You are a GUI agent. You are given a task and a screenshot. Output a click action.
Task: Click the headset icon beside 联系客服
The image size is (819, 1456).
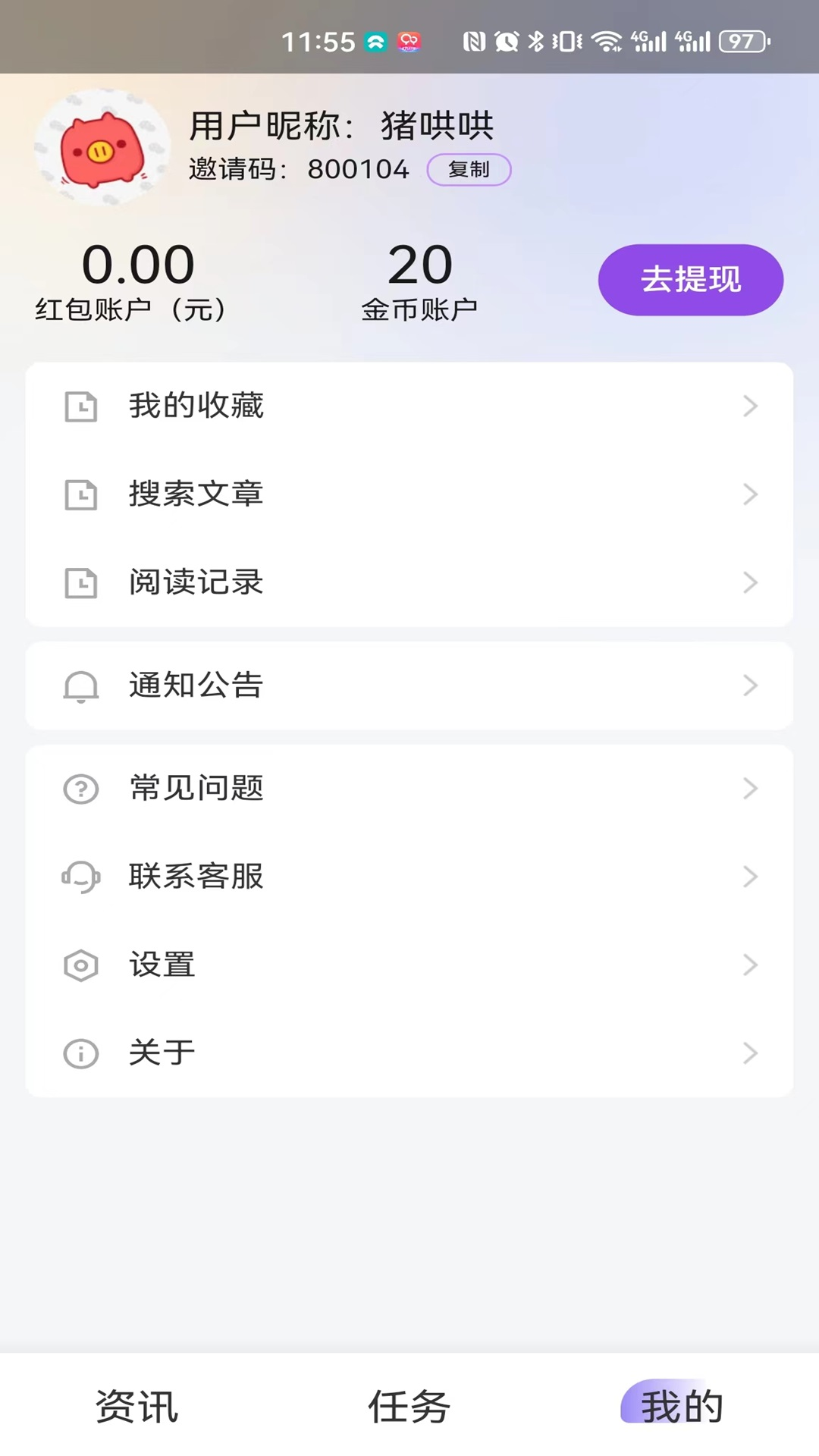click(x=81, y=877)
